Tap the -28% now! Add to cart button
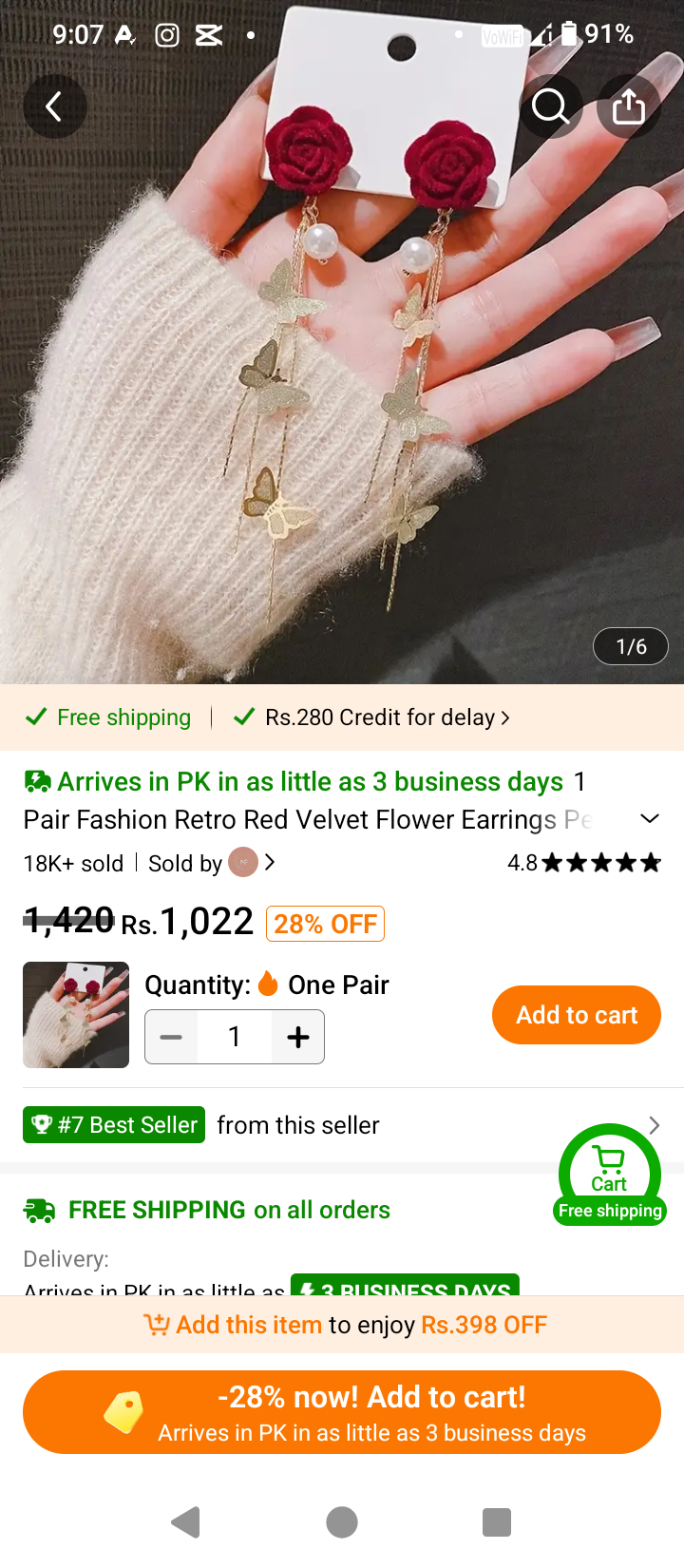This screenshot has width=684, height=1568. (342, 1412)
